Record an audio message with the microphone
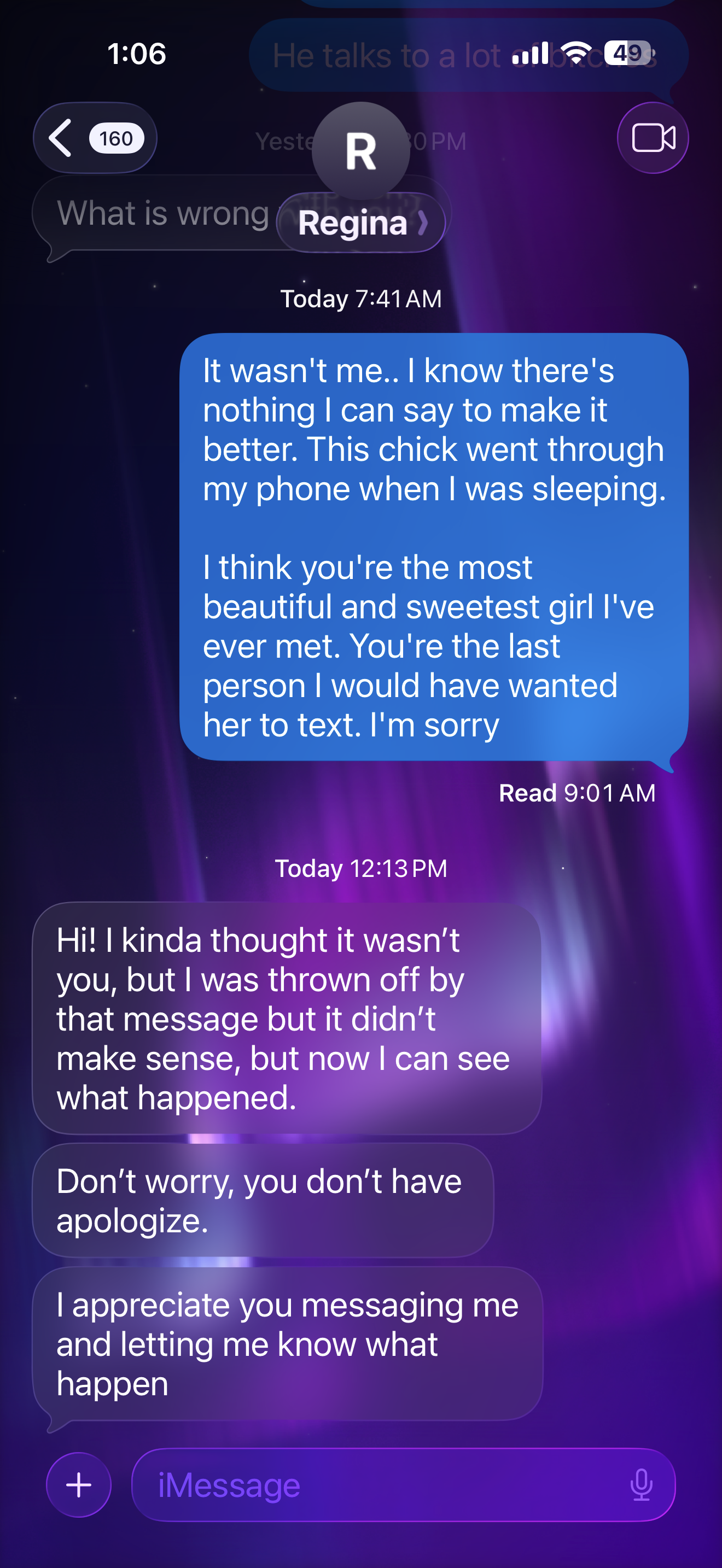 (641, 1484)
